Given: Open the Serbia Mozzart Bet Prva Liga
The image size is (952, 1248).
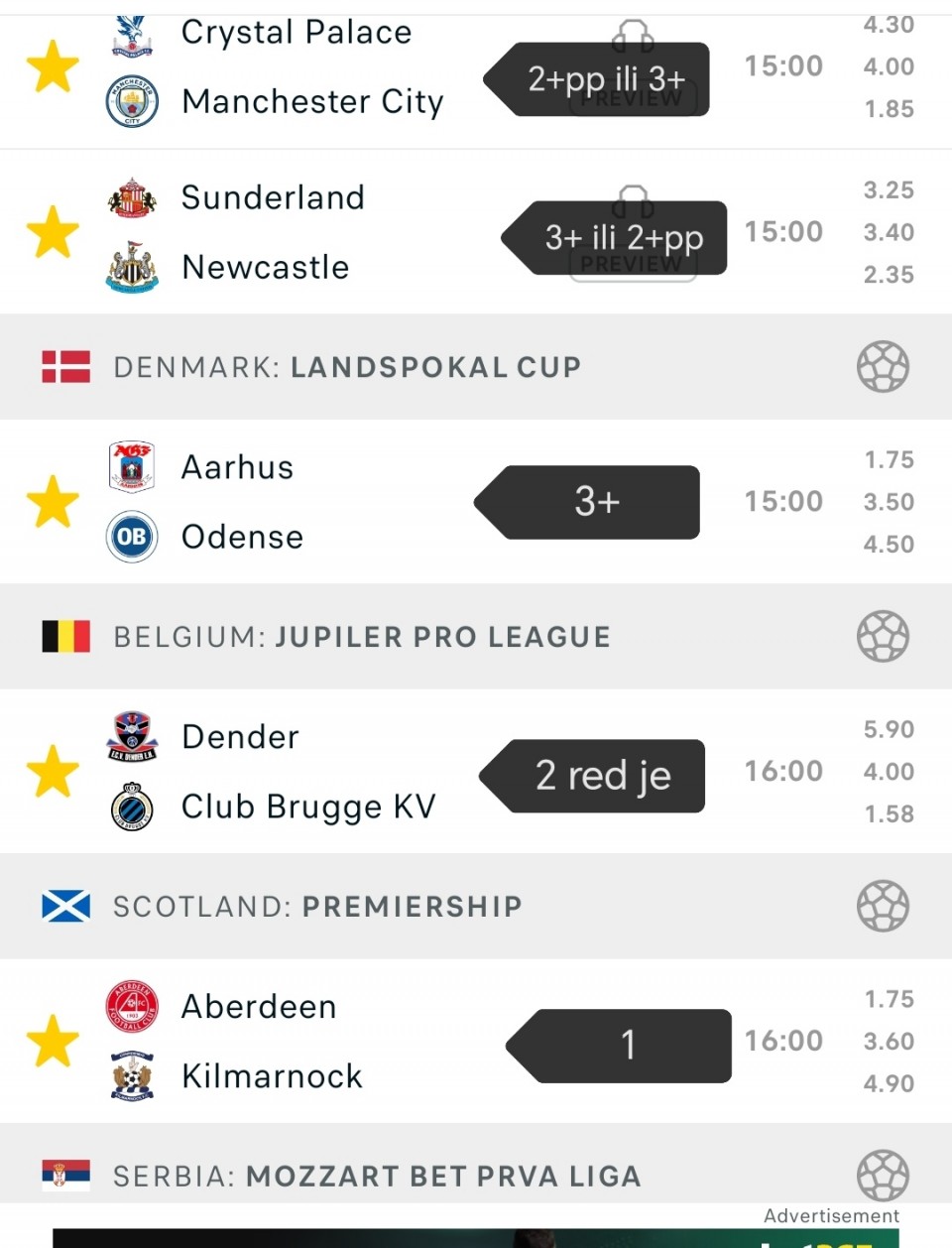Looking at the screenshot, I should (x=377, y=1177).
